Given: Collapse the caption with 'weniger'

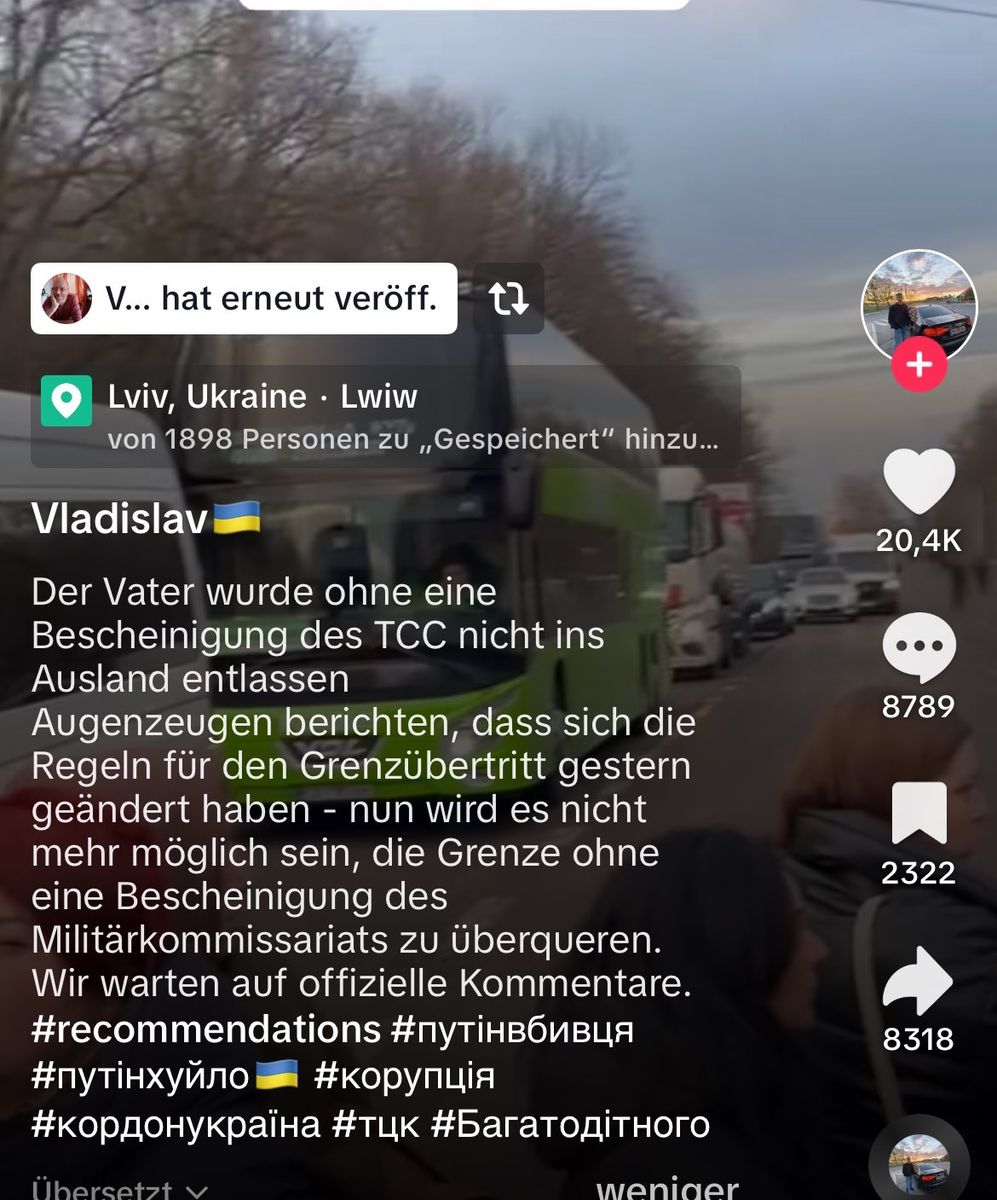Looking at the screenshot, I should point(667,1188).
